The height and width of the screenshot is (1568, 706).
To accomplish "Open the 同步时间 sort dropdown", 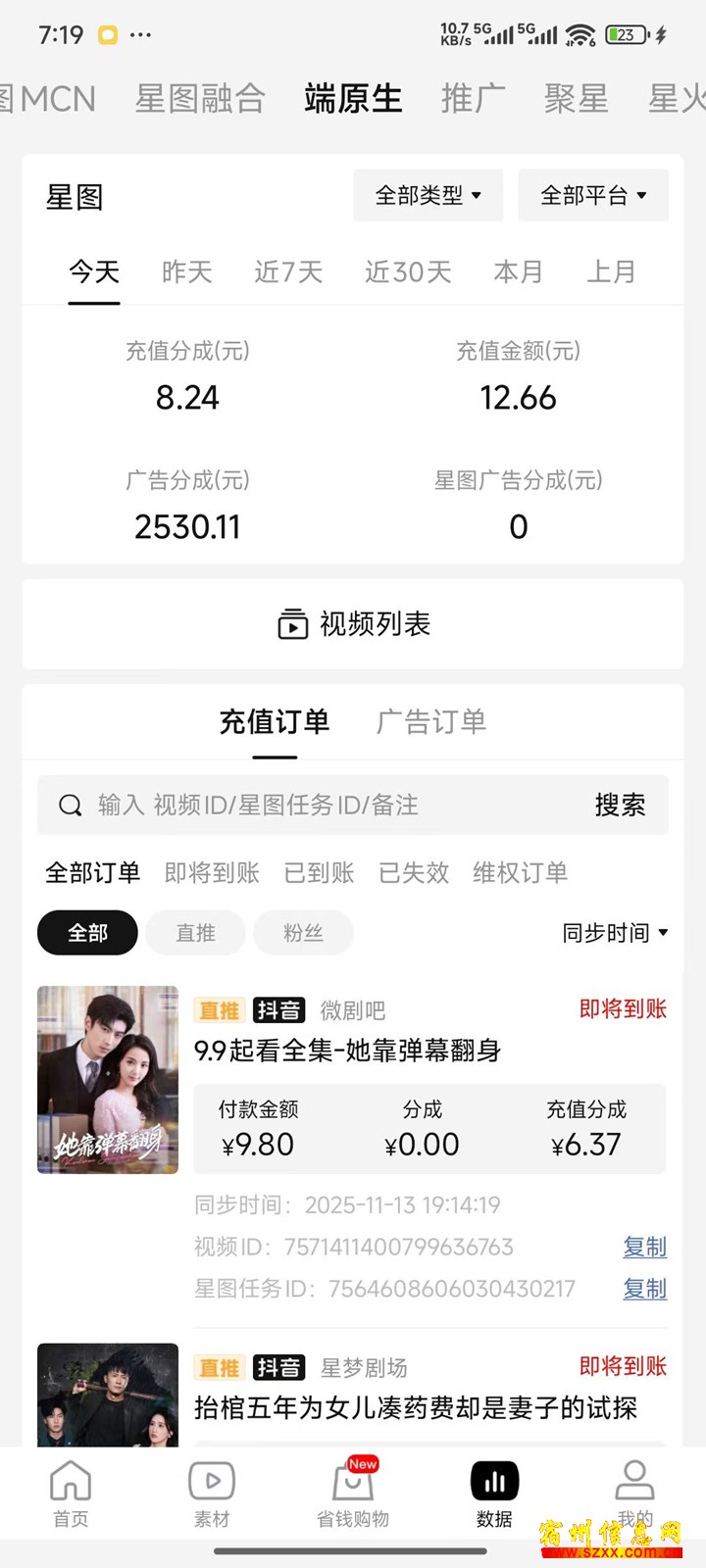I will click(x=615, y=933).
